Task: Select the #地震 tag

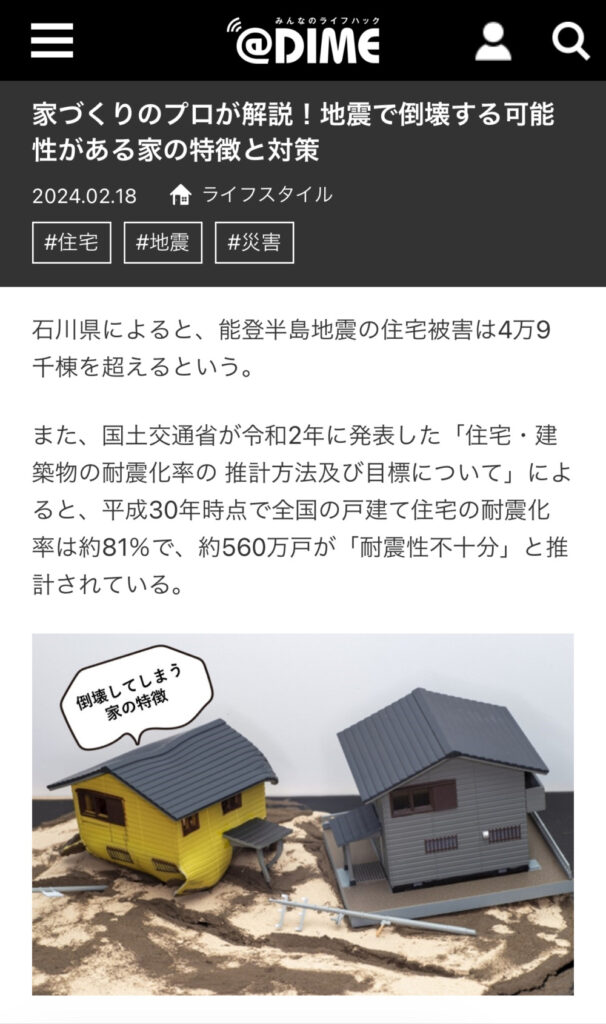Action: click(163, 242)
